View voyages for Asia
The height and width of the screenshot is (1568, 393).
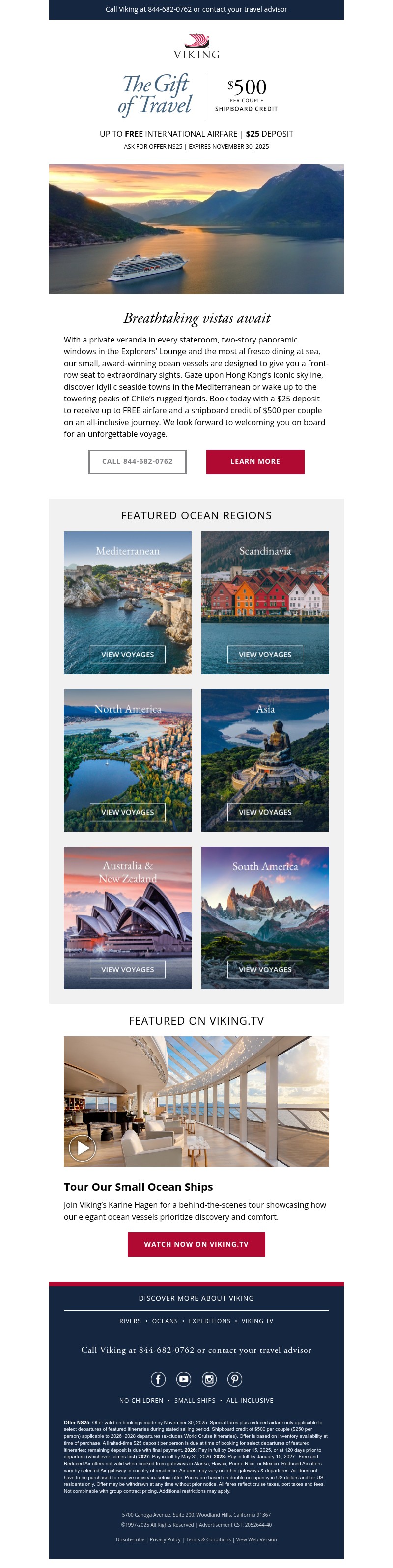(x=265, y=812)
